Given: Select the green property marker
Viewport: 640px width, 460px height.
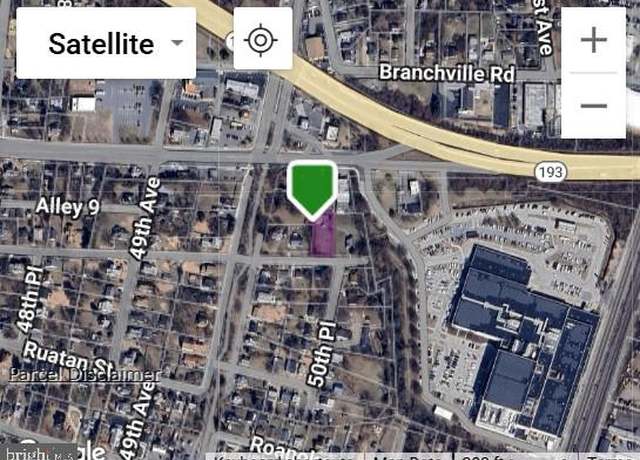Looking at the screenshot, I should [312, 186].
